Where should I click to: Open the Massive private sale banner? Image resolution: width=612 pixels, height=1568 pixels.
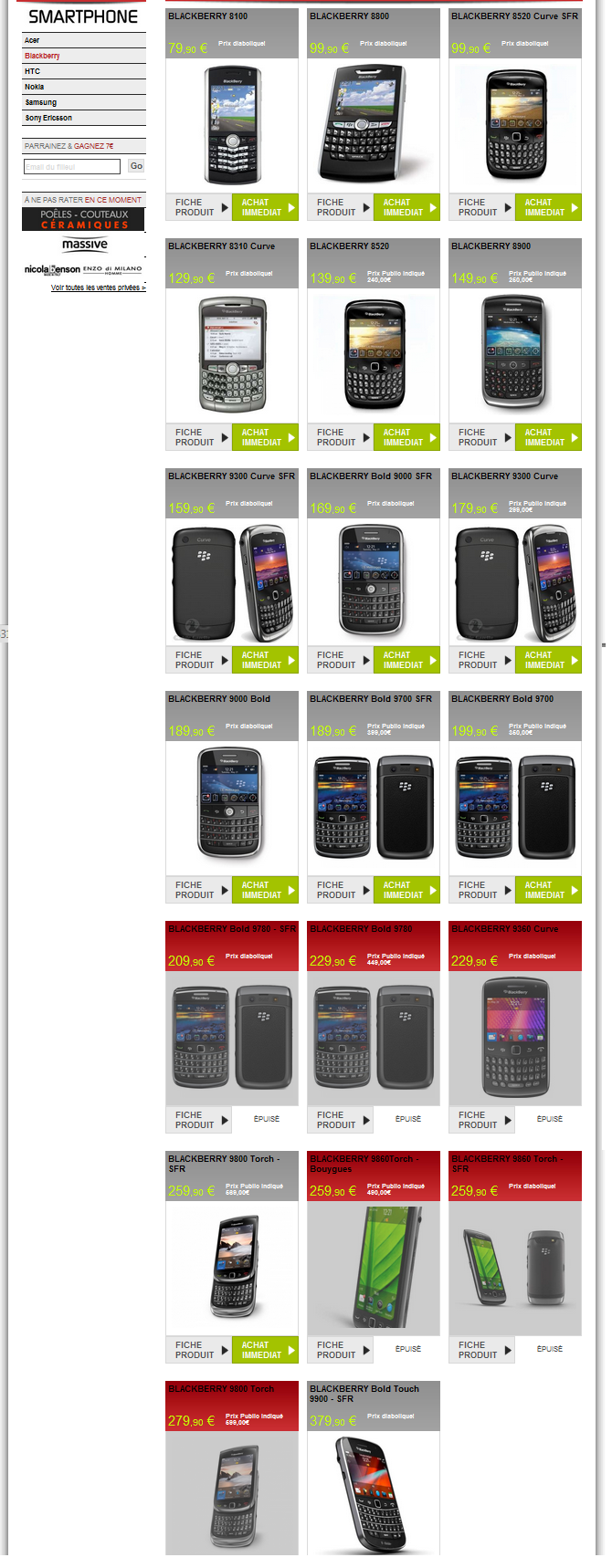84,245
